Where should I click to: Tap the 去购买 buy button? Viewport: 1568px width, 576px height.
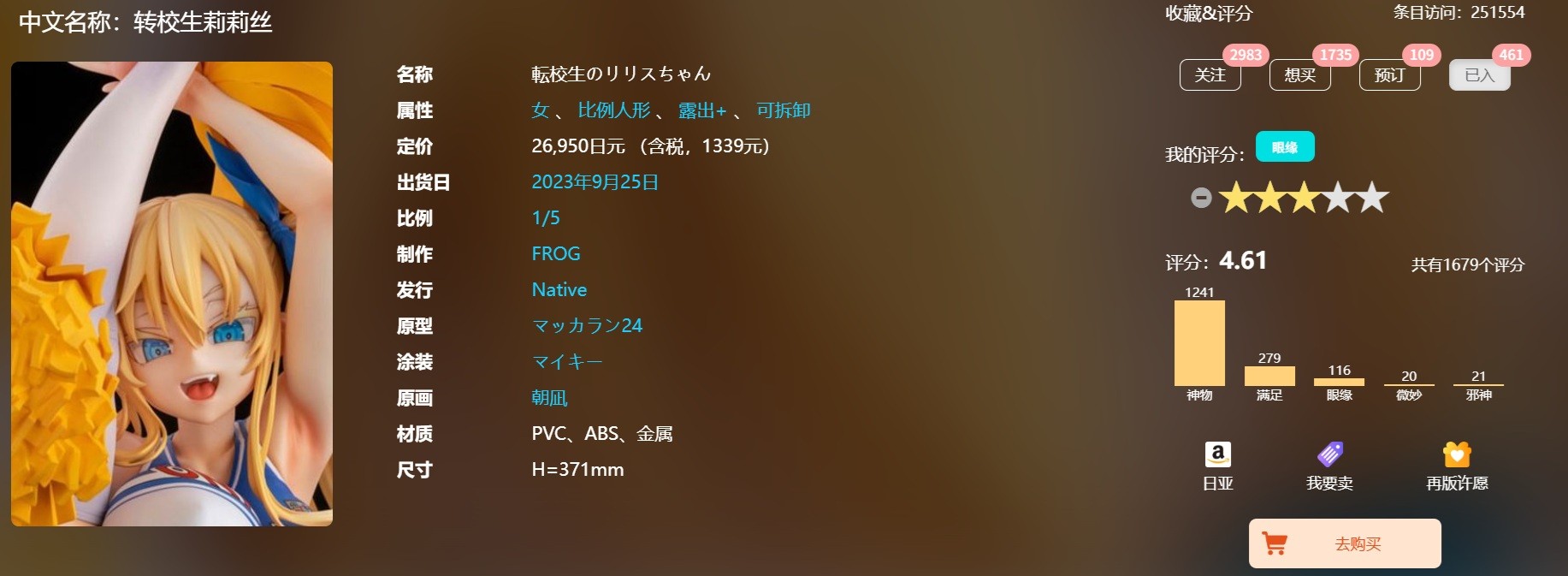point(1345,543)
